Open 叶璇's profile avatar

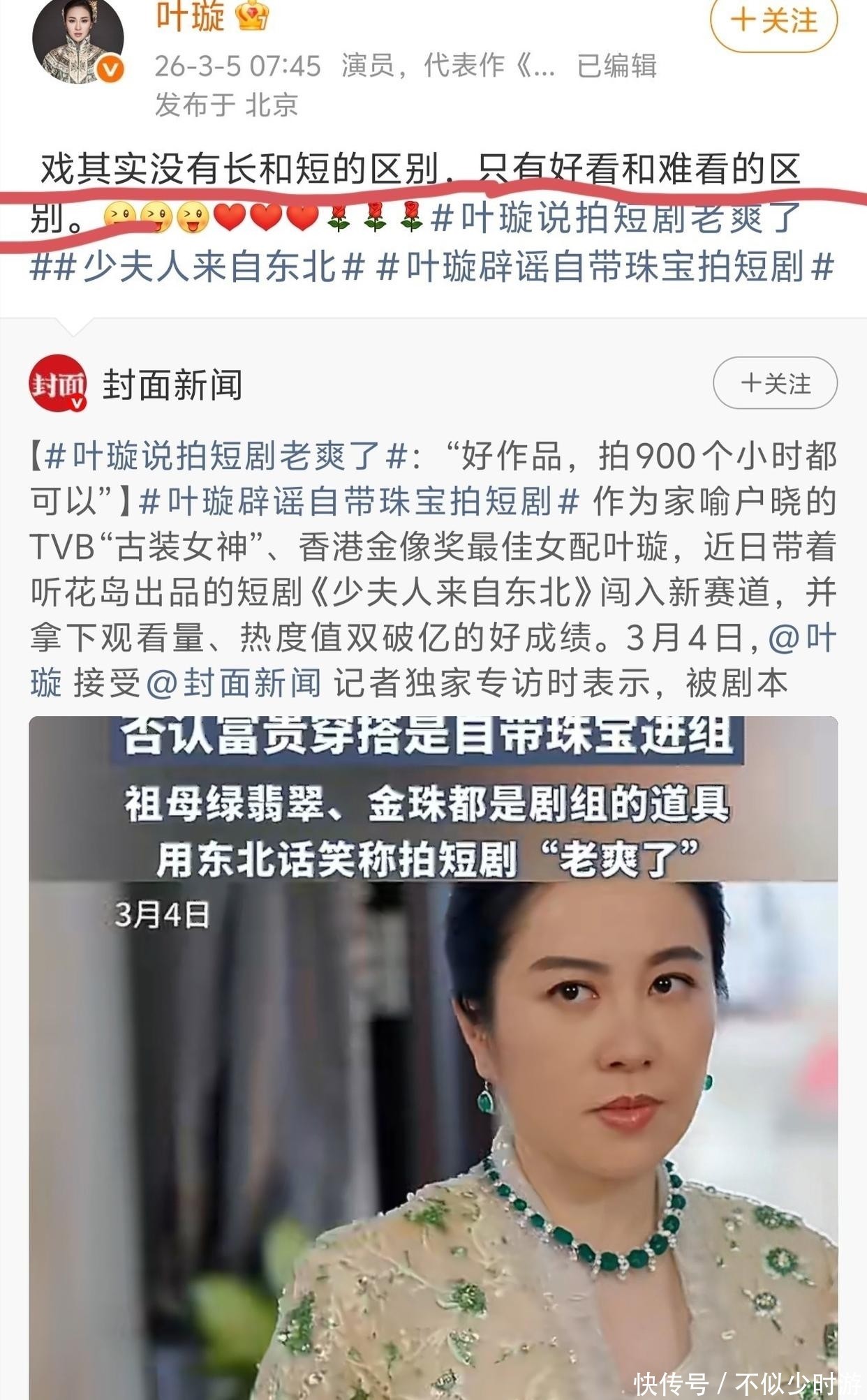[x=77, y=43]
